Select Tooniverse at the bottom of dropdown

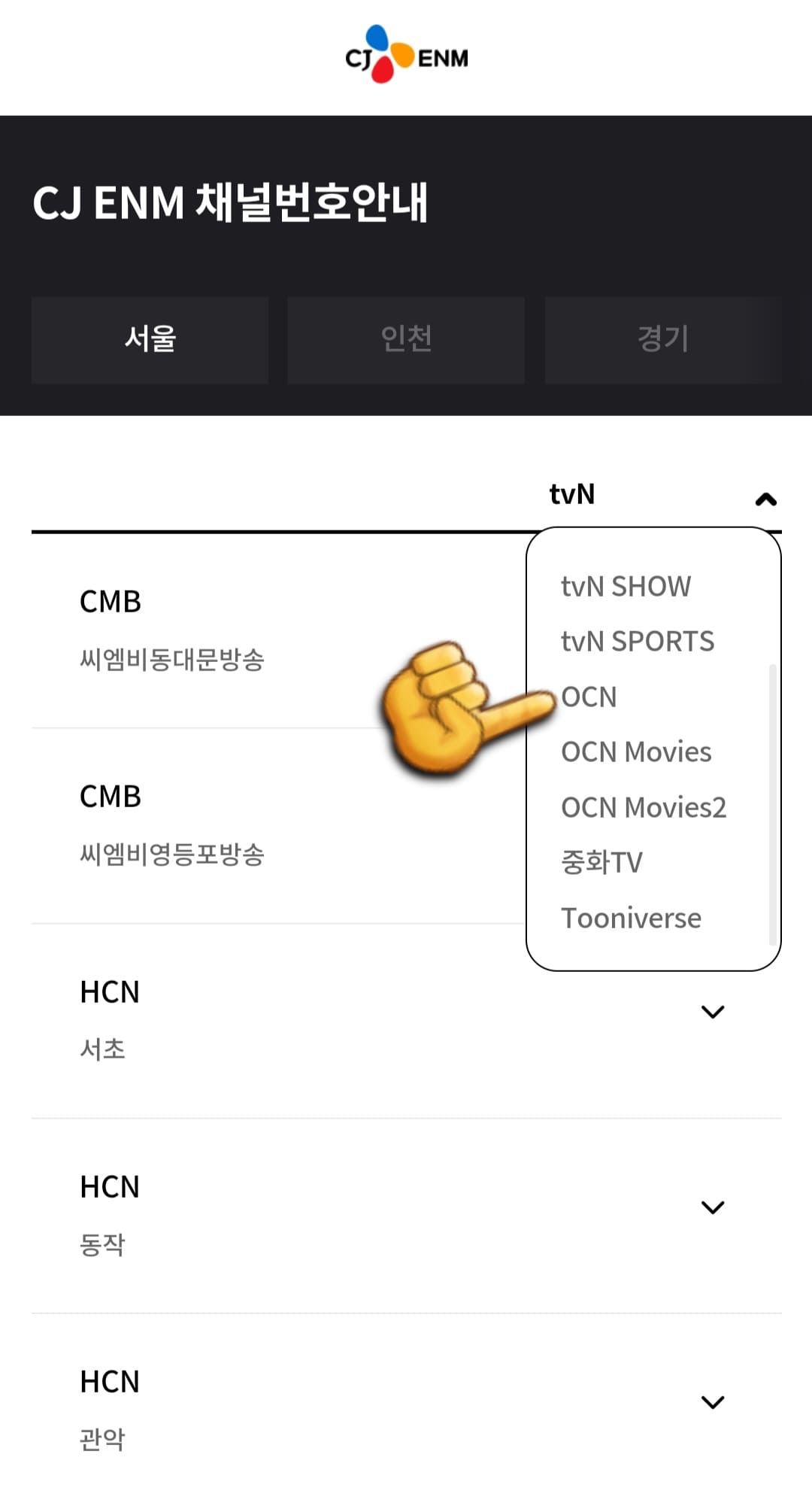(x=631, y=917)
